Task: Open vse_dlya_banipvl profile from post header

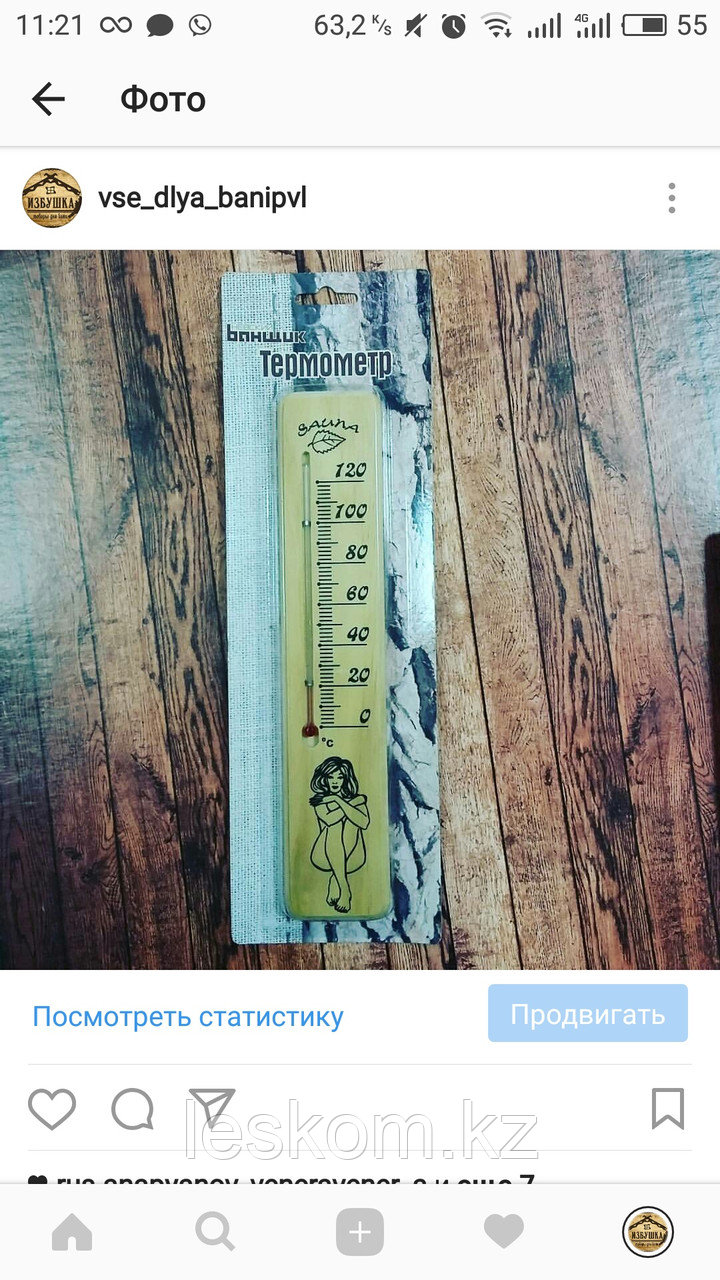Action: [x=201, y=198]
